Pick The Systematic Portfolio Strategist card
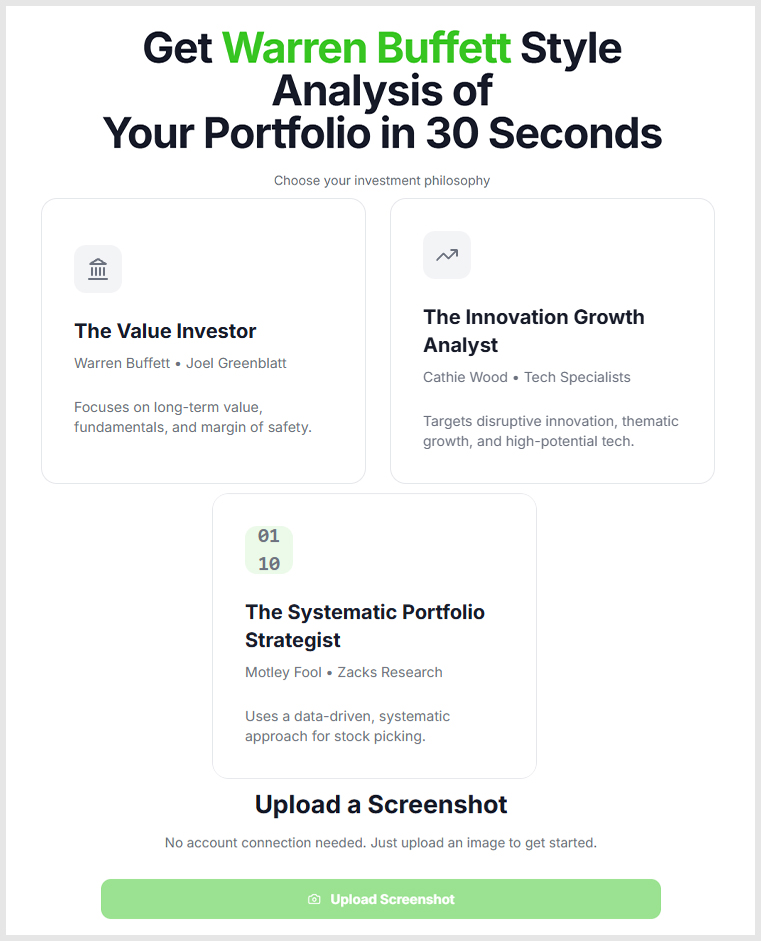This screenshot has height=941, width=761. pyautogui.click(x=374, y=636)
